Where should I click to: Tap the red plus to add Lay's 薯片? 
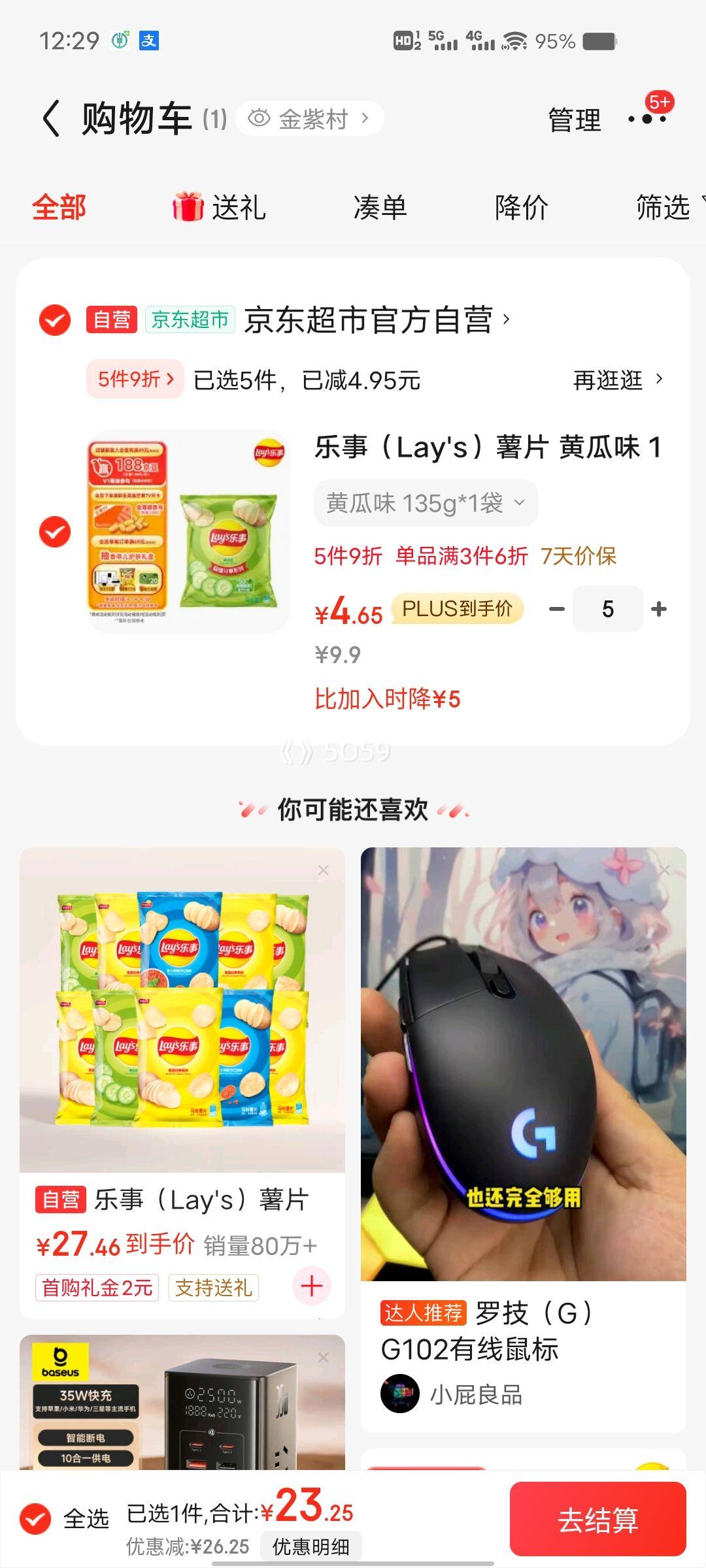[x=312, y=1286]
